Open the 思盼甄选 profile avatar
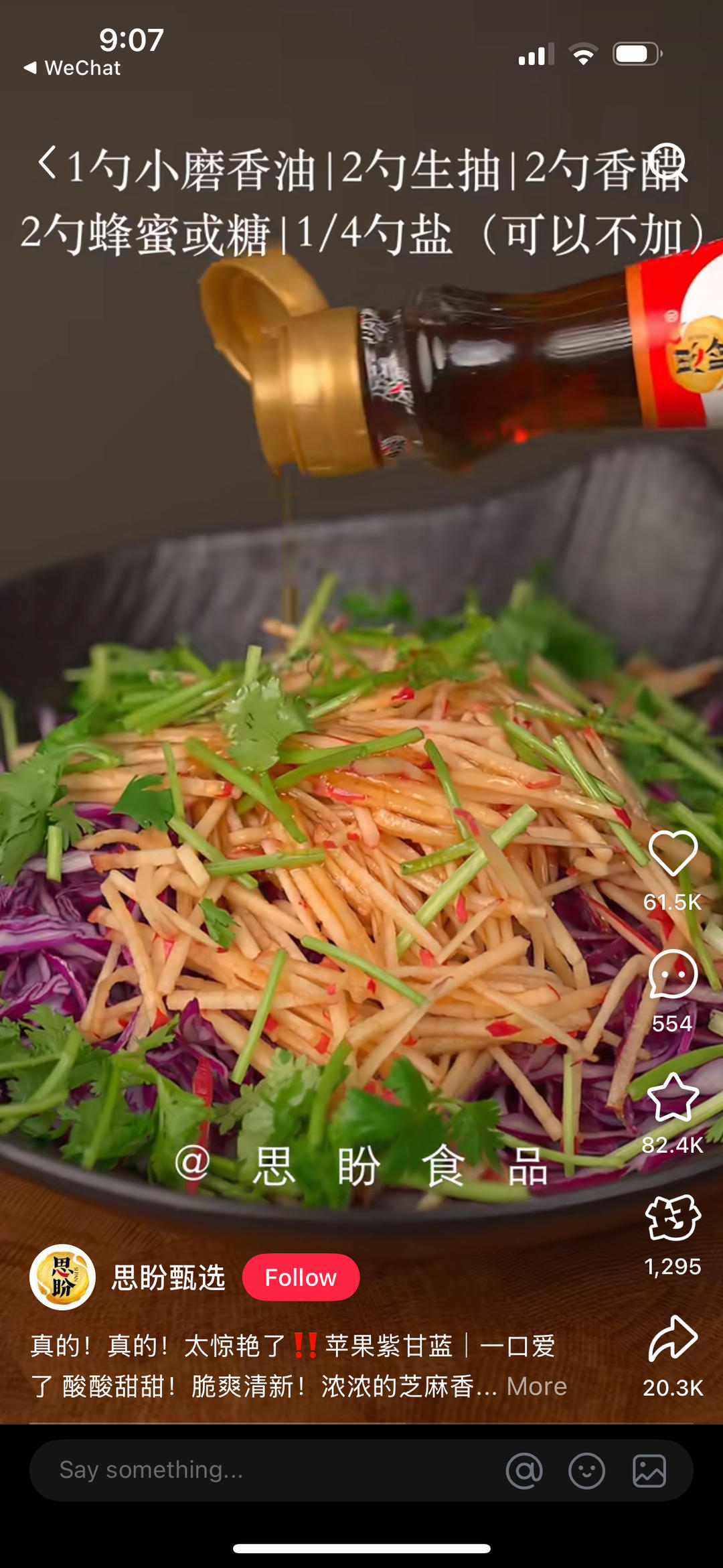The image size is (723, 1568). click(x=62, y=1277)
